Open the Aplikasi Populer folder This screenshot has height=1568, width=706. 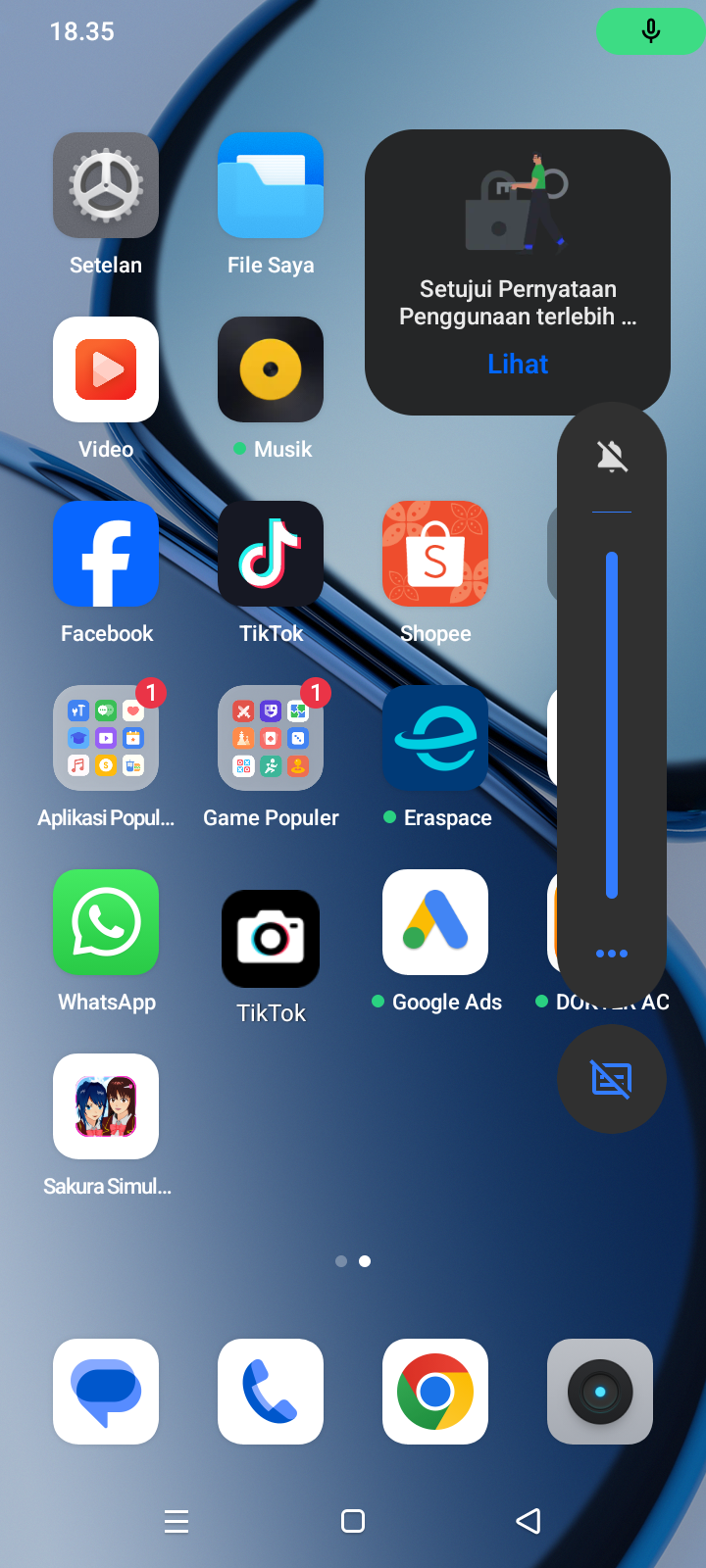106,738
